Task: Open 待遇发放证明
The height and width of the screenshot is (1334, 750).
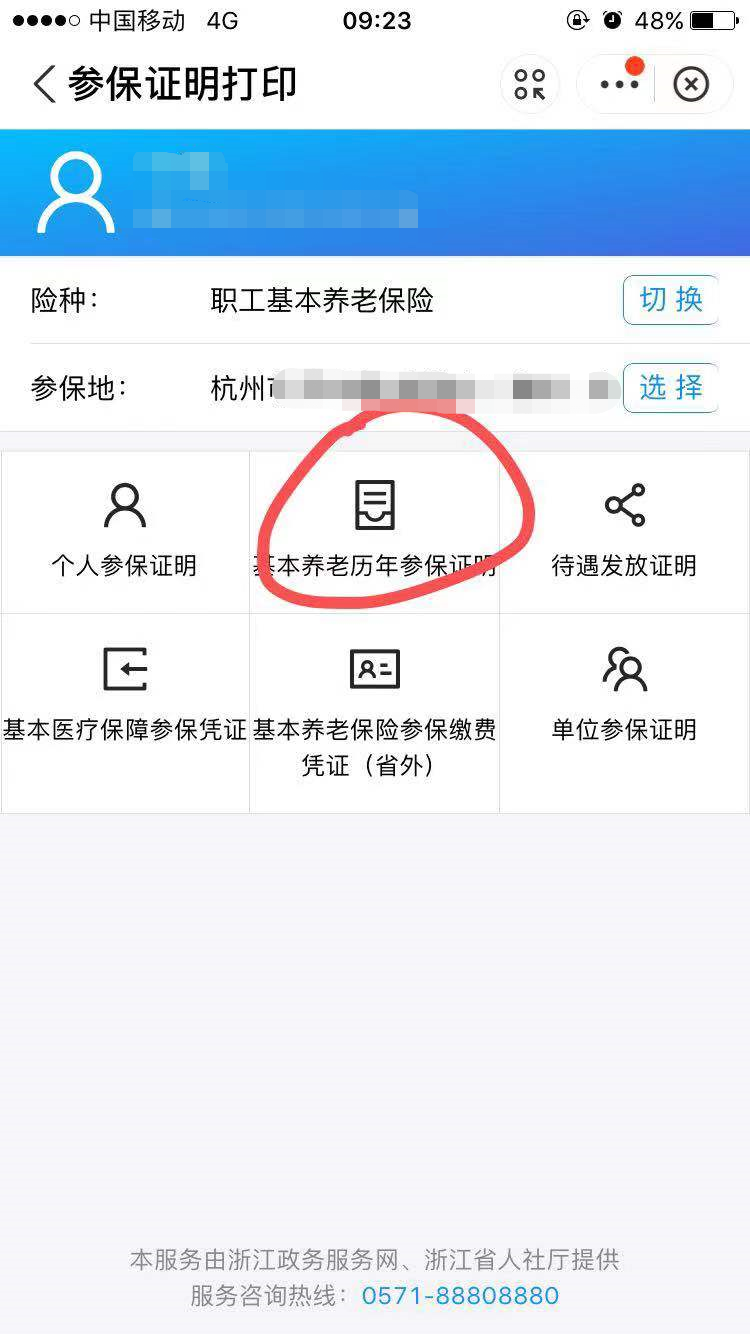Action: tap(625, 531)
